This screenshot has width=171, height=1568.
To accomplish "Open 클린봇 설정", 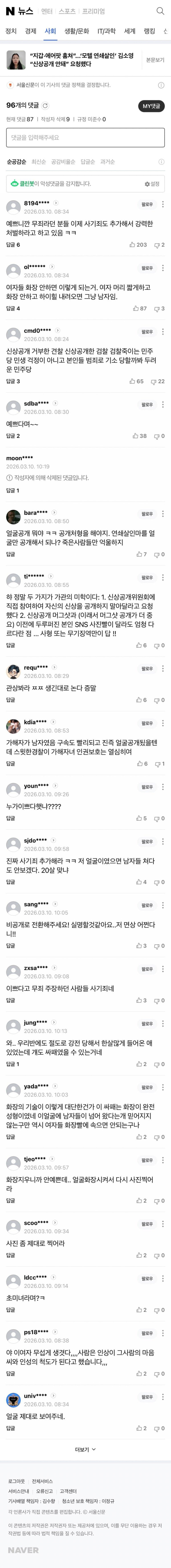I will pos(152,184).
